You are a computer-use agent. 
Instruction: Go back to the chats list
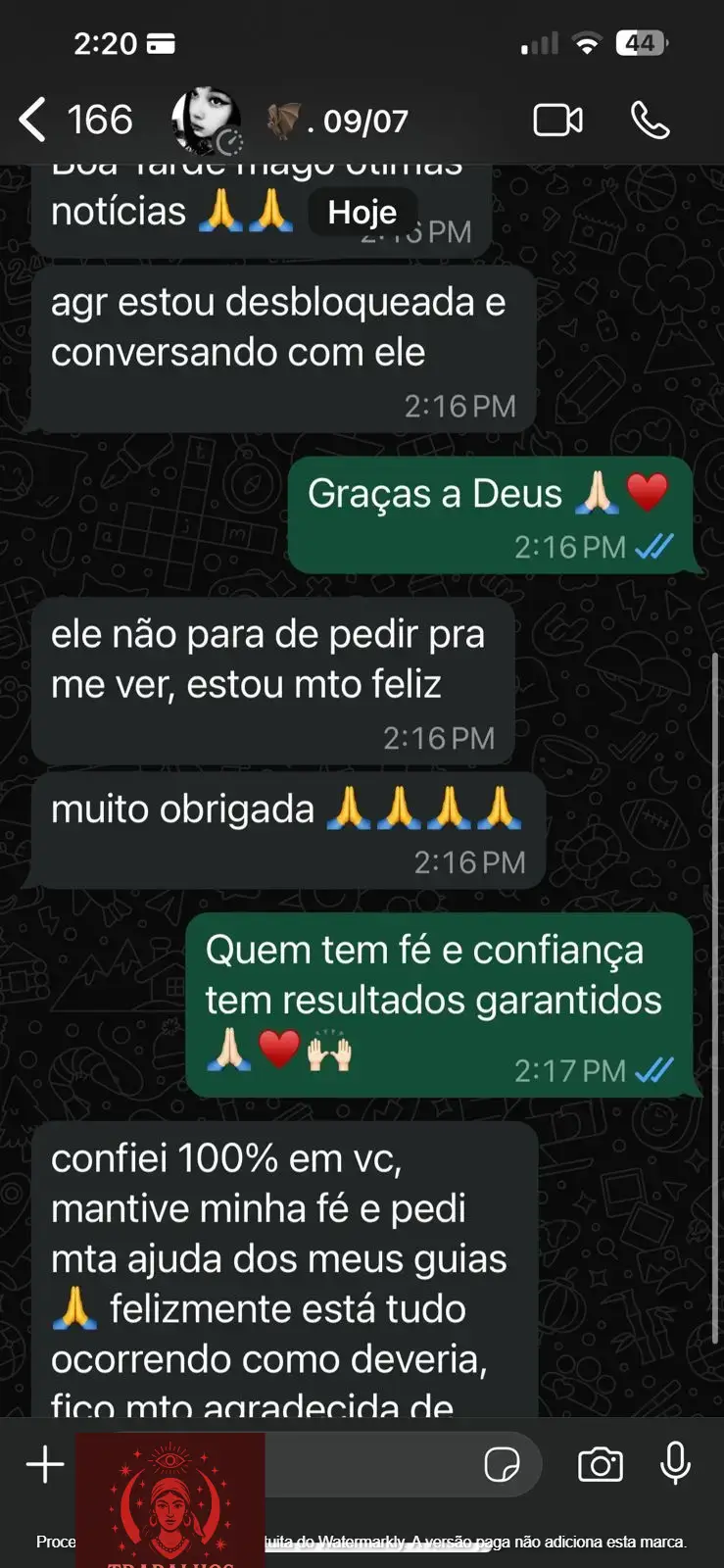(34, 121)
